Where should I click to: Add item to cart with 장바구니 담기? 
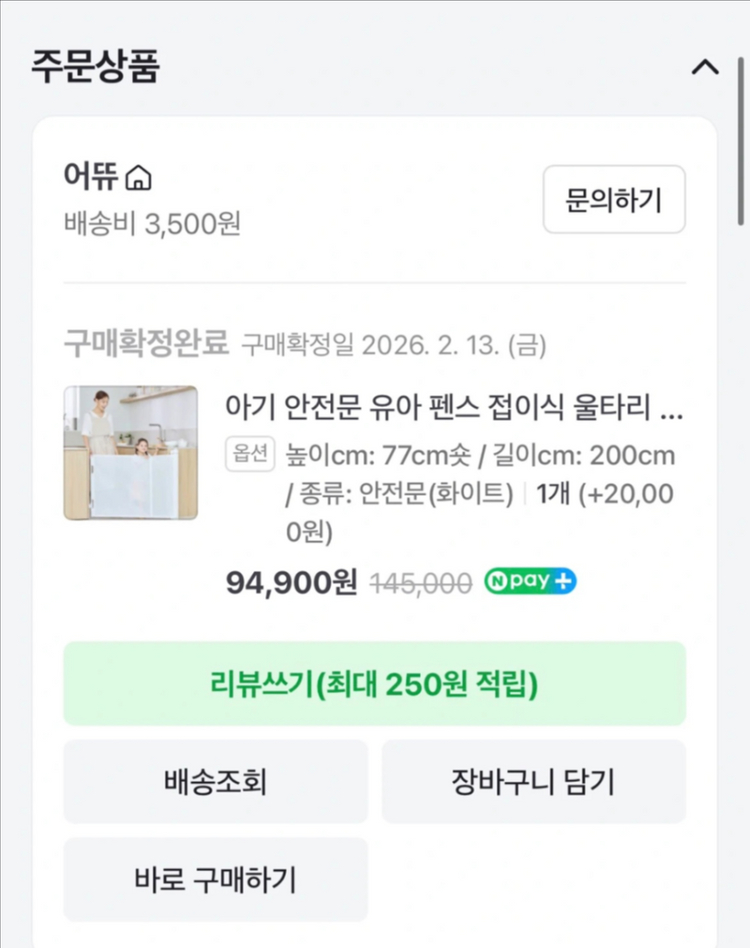pyautogui.click(x=534, y=781)
